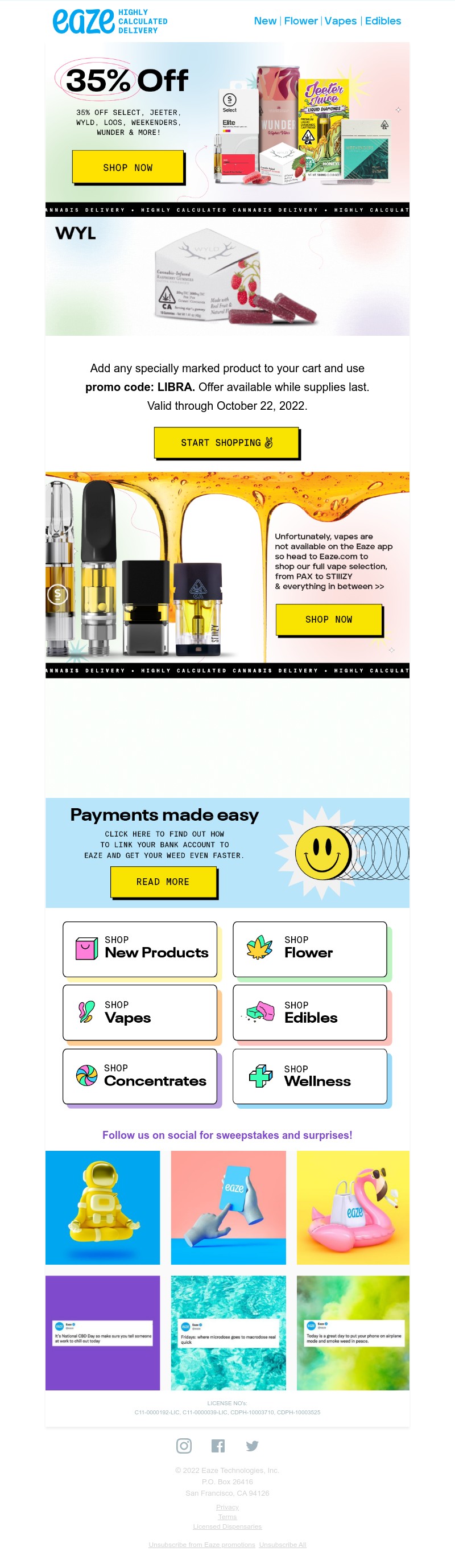Open Licensed Dispensaries link

point(227,1526)
